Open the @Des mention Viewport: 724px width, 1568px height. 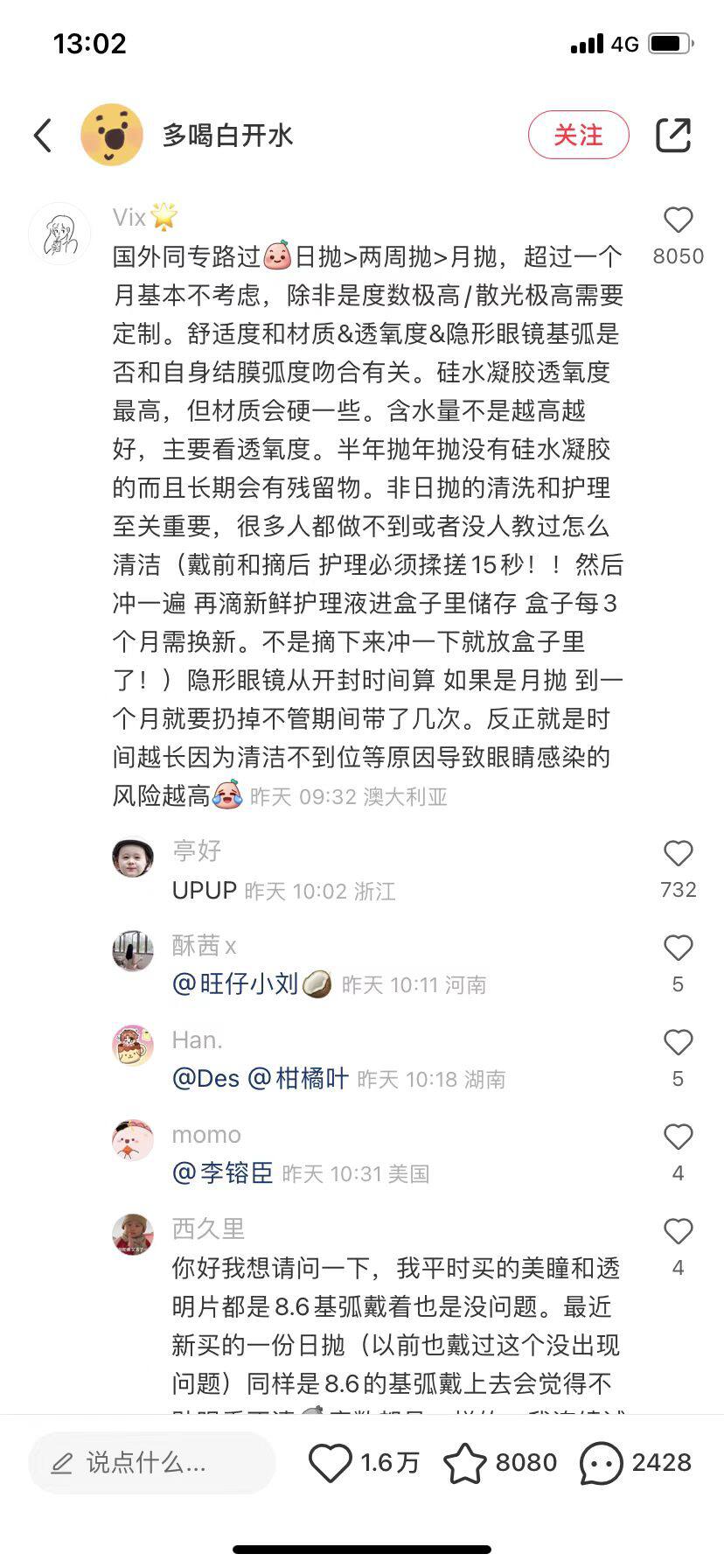[206, 1079]
